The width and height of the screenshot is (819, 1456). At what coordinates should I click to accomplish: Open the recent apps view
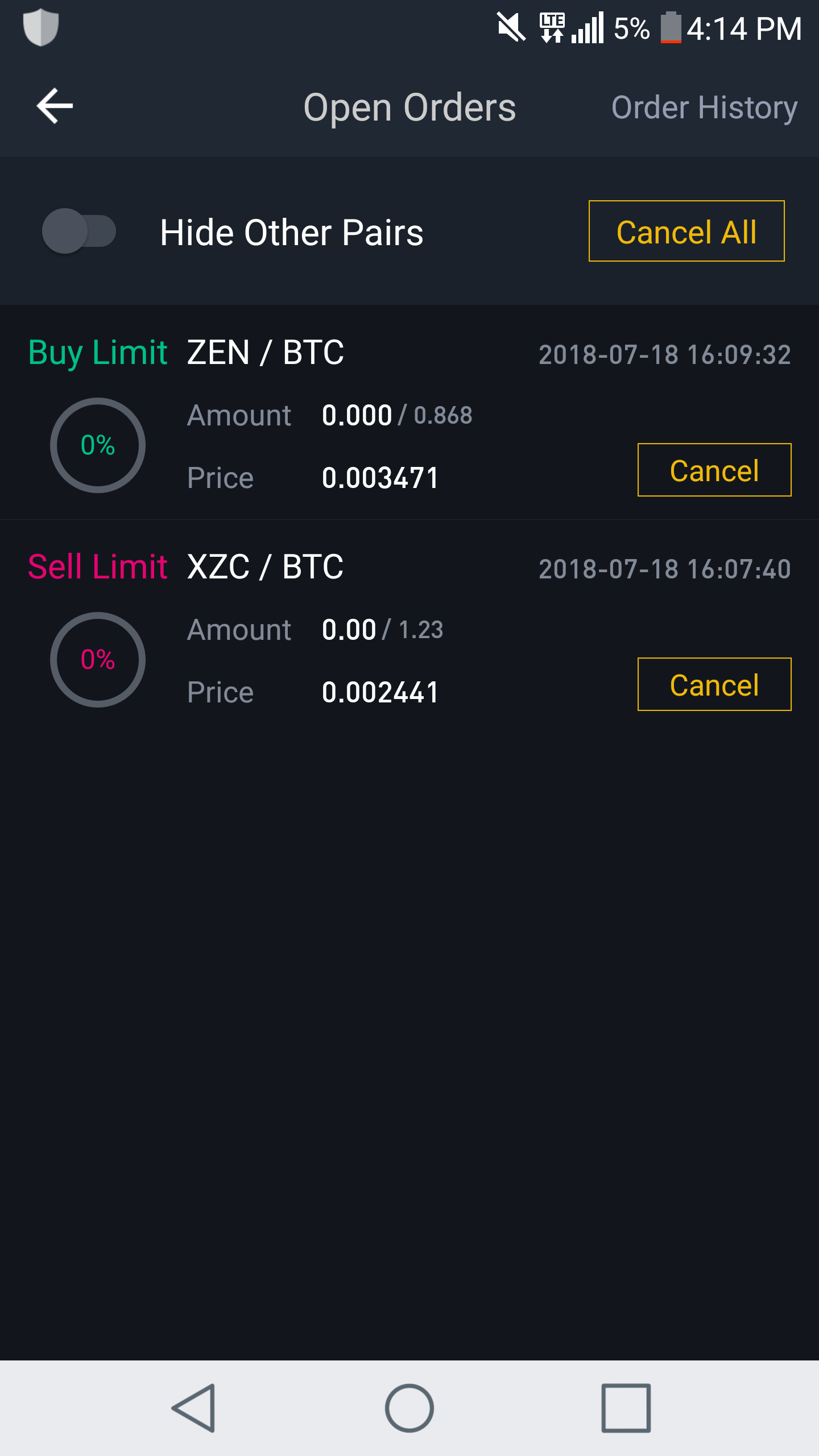tap(626, 1408)
